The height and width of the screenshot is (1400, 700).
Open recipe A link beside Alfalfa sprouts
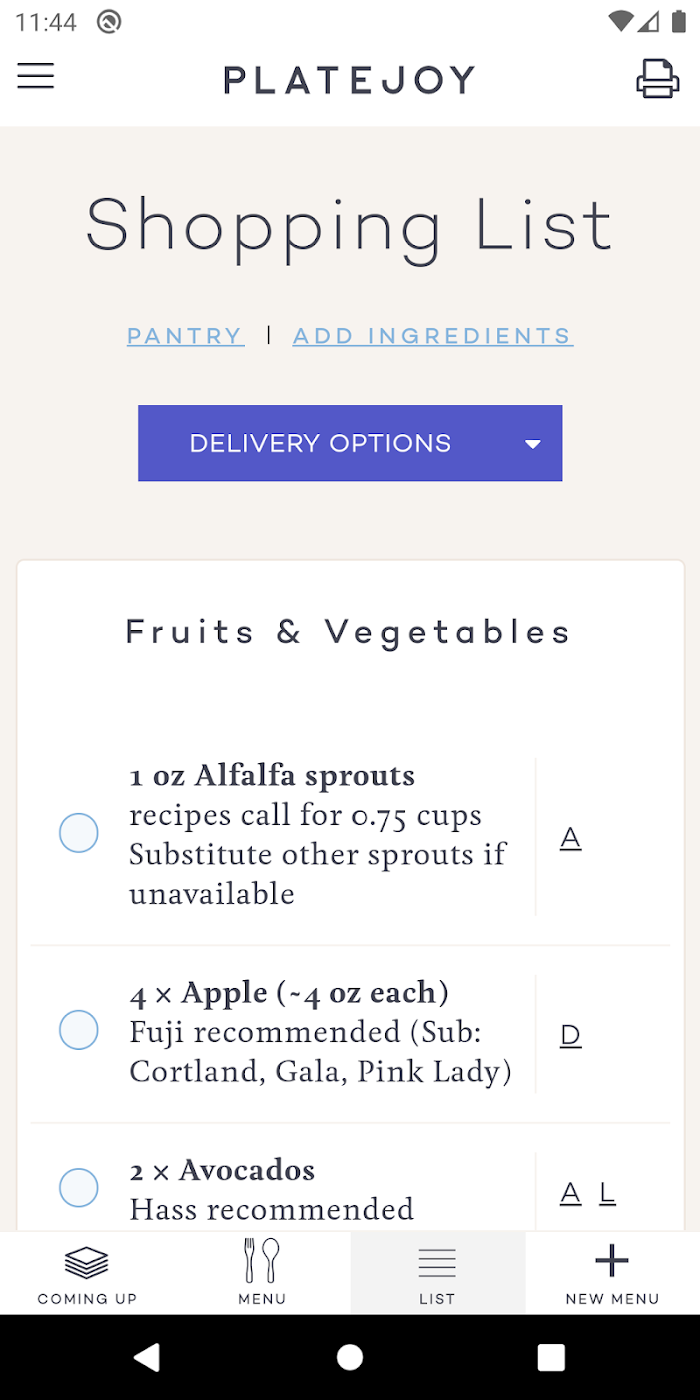pos(570,838)
